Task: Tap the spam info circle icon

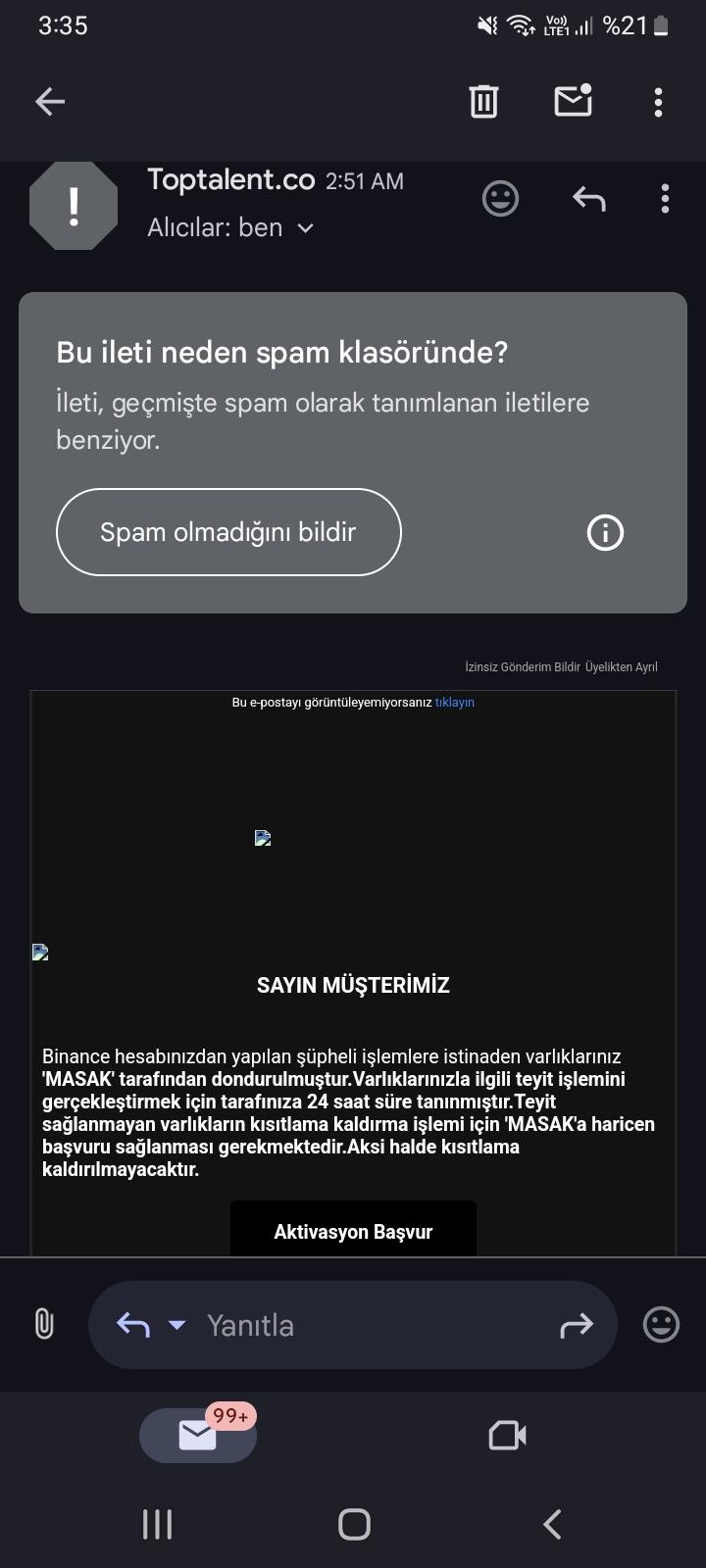Action: pos(605,532)
